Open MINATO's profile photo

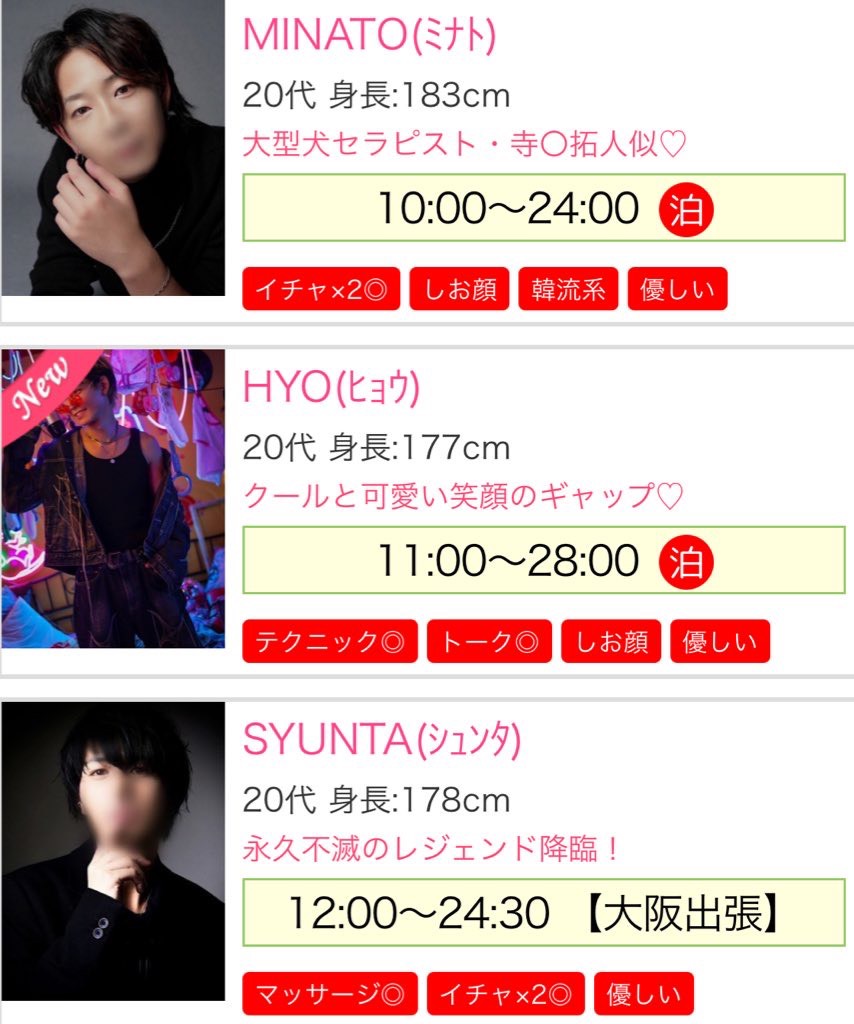tap(113, 148)
